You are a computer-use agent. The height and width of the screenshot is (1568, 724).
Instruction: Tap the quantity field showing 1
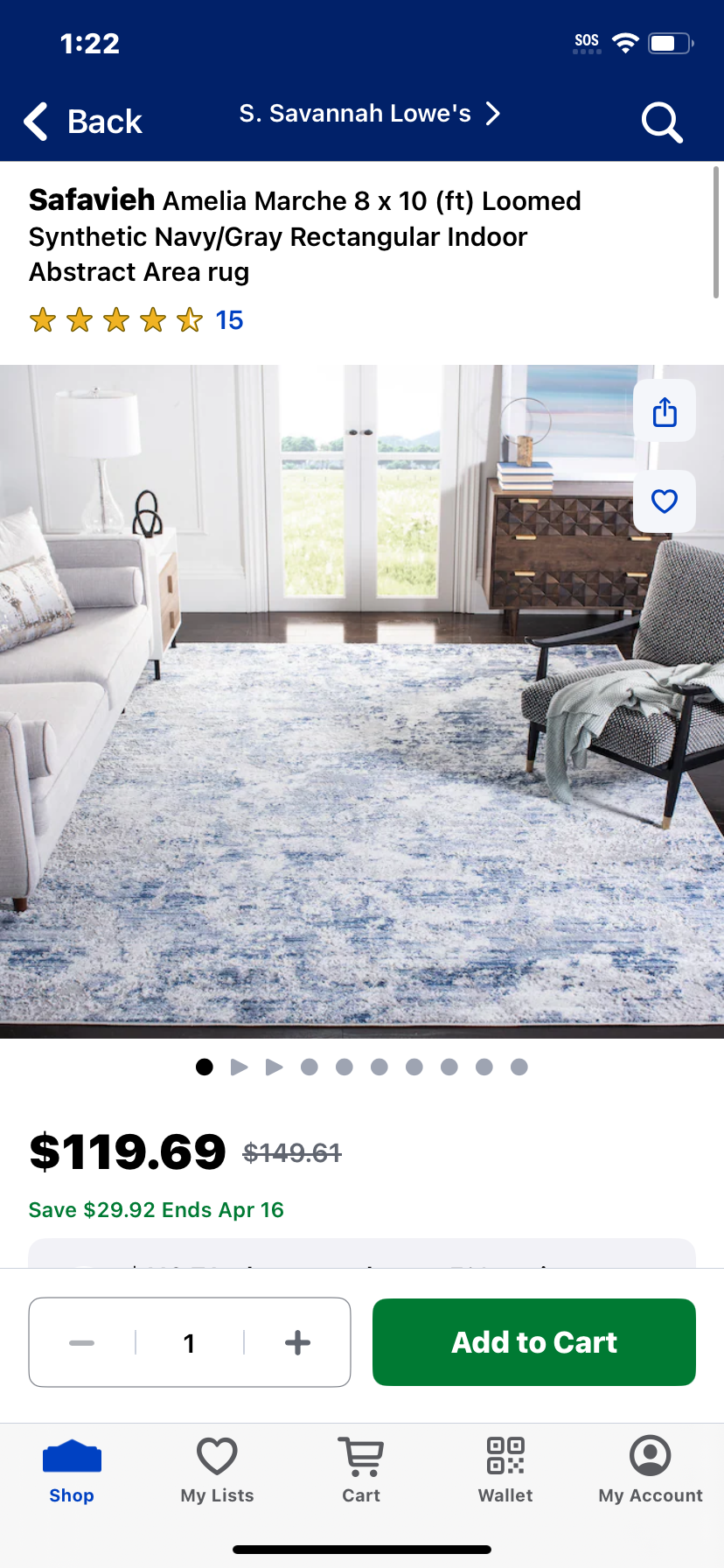pos(189,1342)
